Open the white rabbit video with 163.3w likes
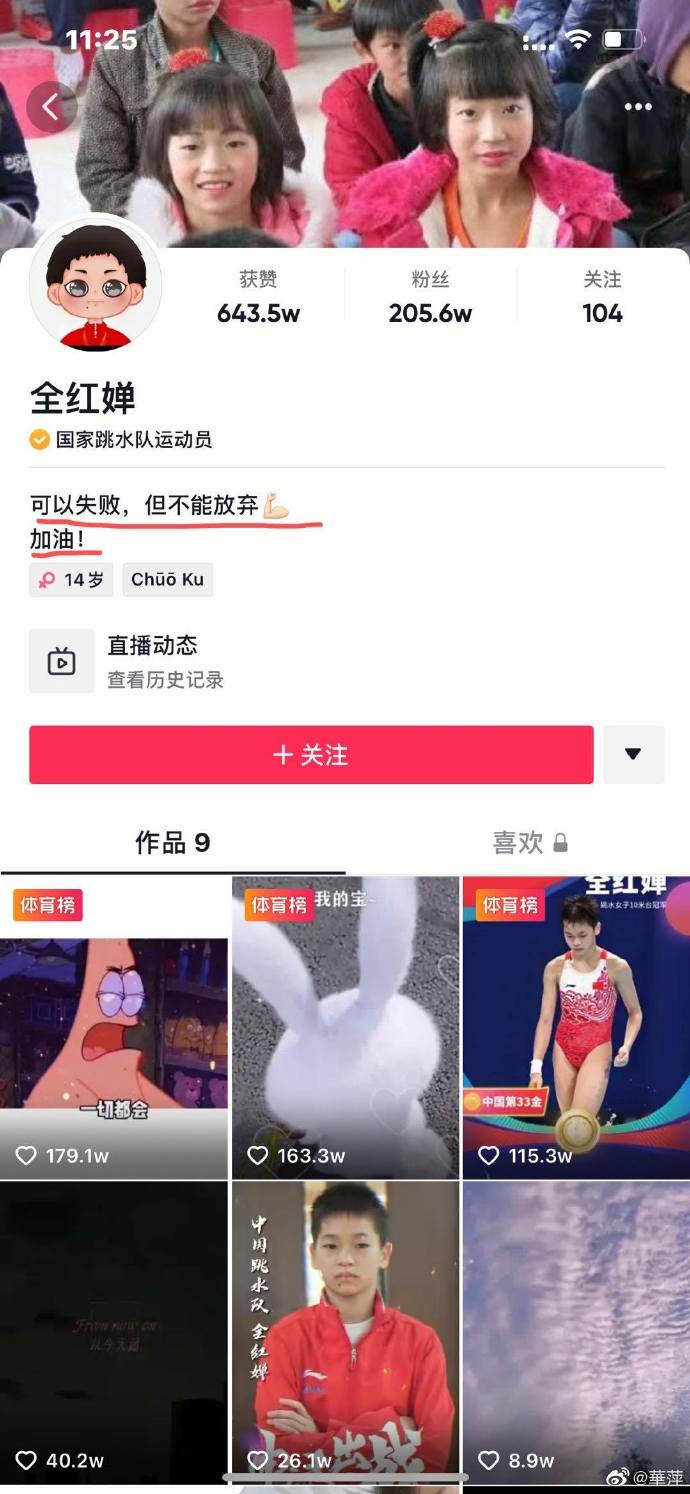Screen dimensions: 690x1494 point(345,1030)
